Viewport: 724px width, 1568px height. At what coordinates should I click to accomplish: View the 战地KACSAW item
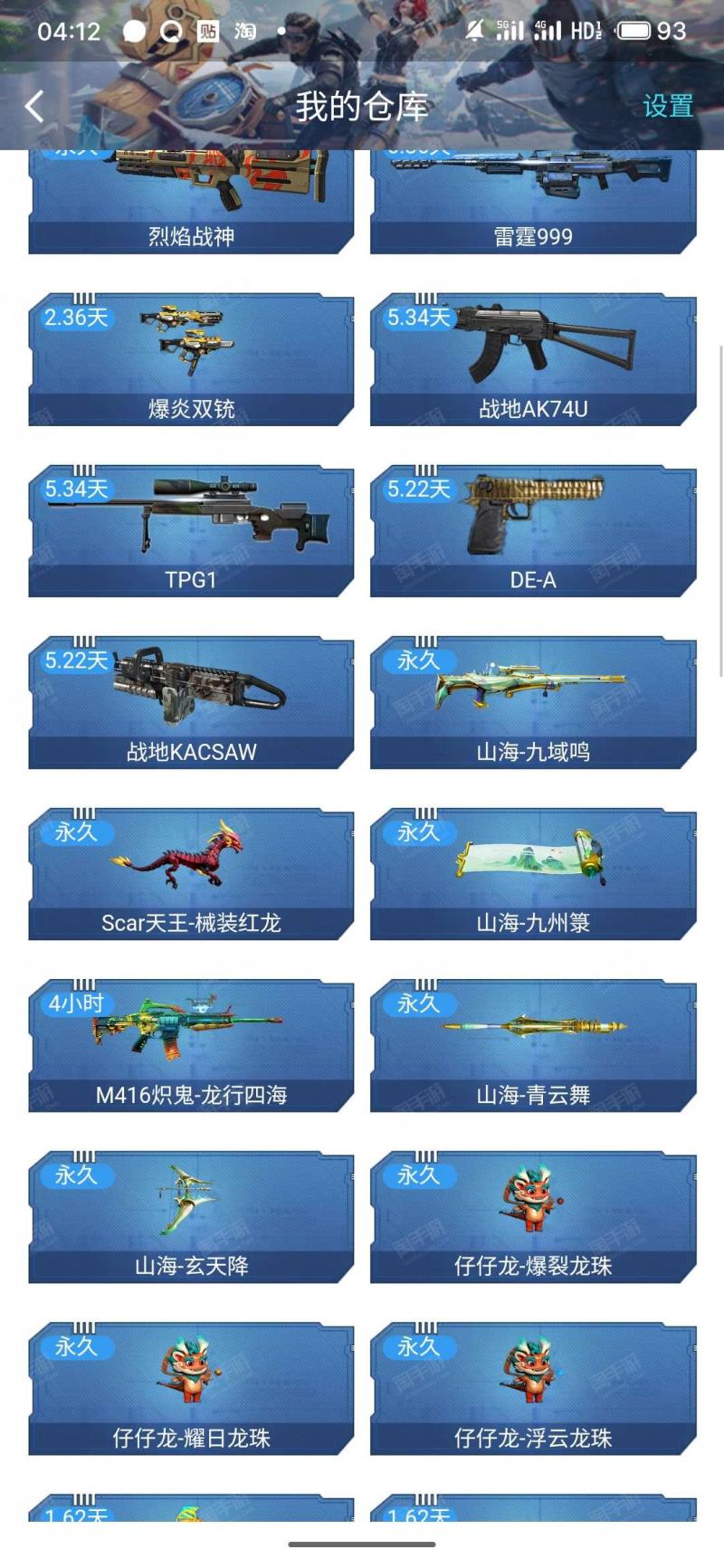(191, 702)
